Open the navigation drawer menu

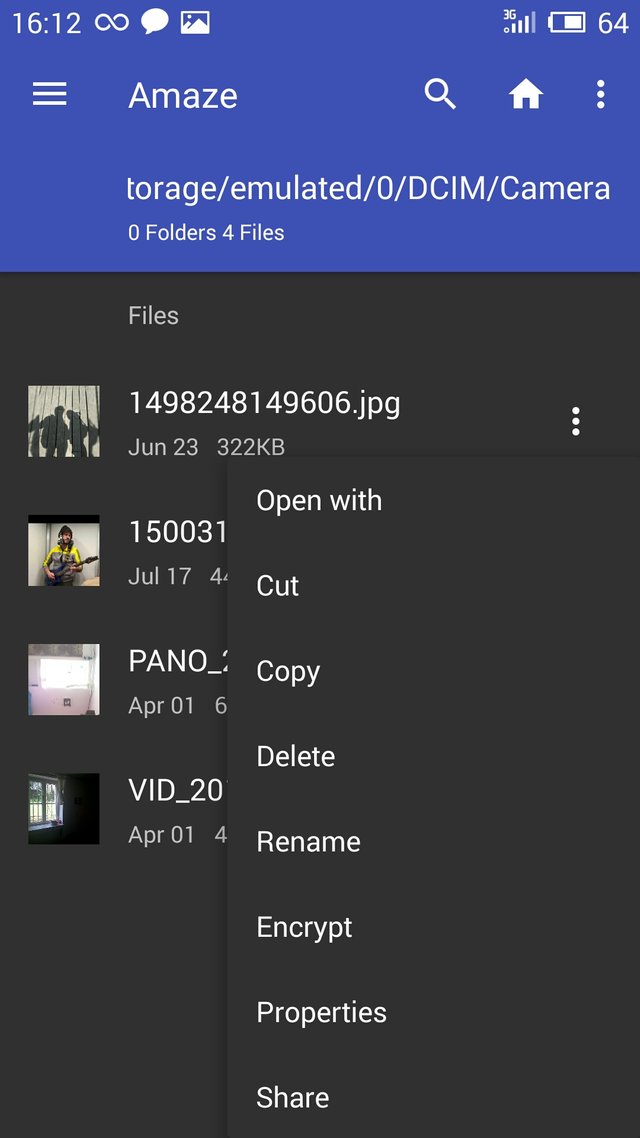click(x=50, y=94)
